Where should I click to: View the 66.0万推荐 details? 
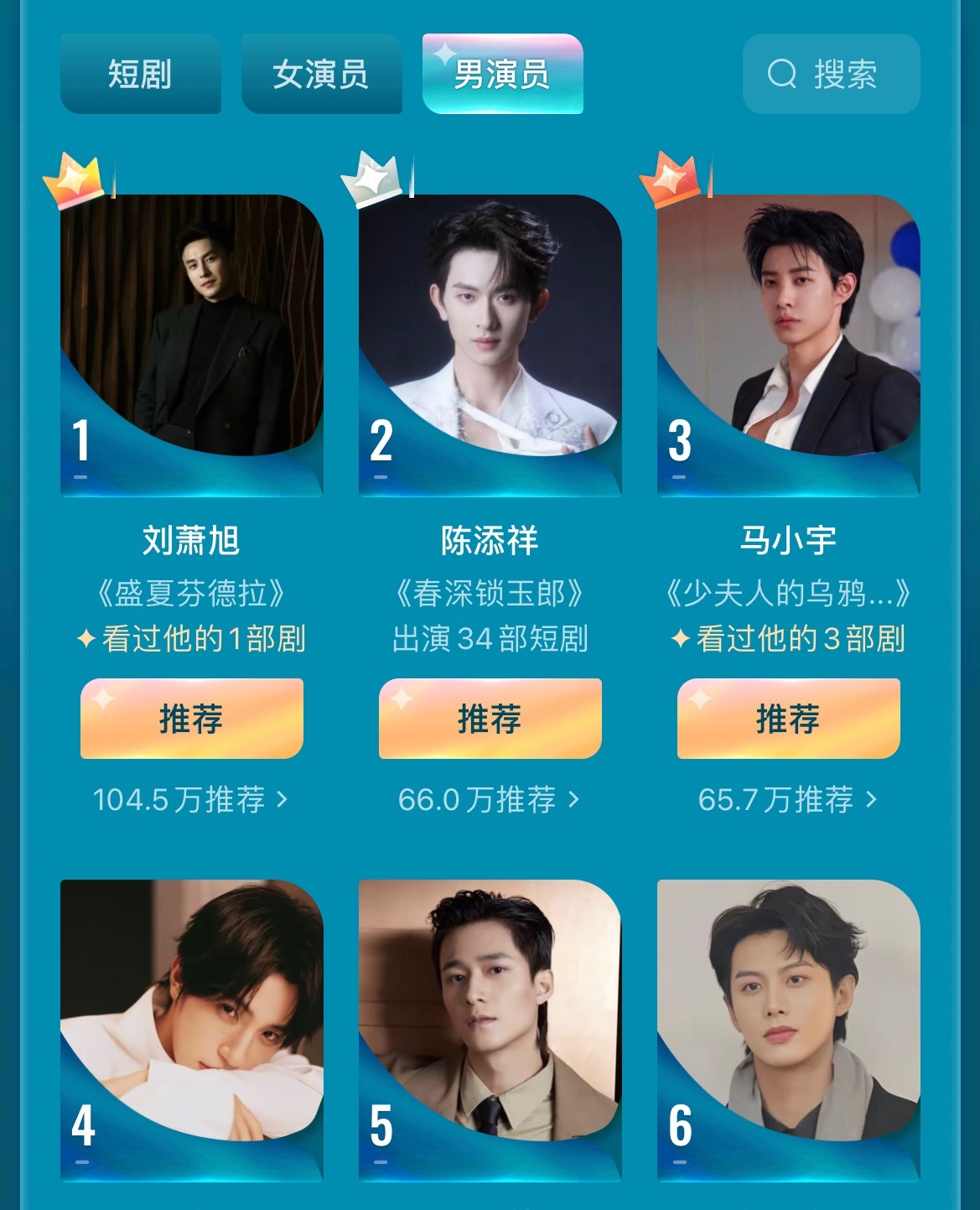(490, 799)
